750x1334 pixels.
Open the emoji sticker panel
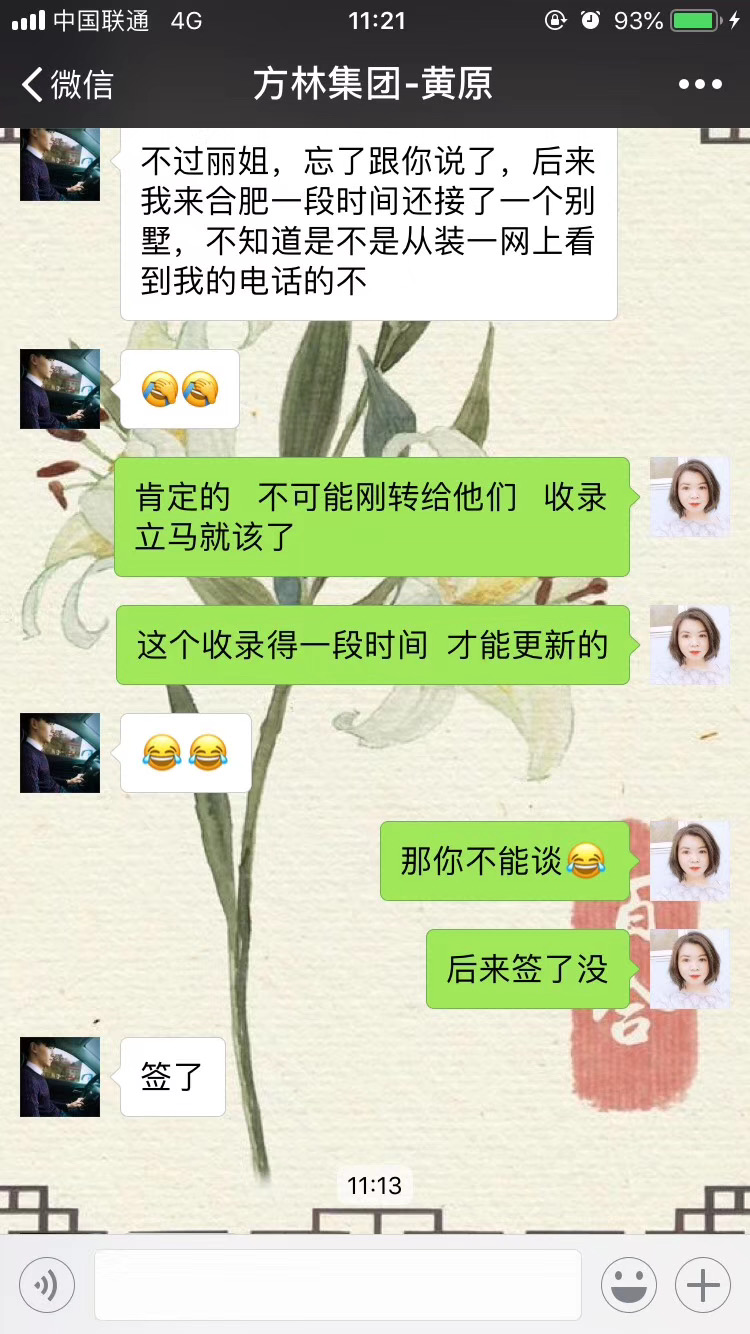[x=628, y=1285]
